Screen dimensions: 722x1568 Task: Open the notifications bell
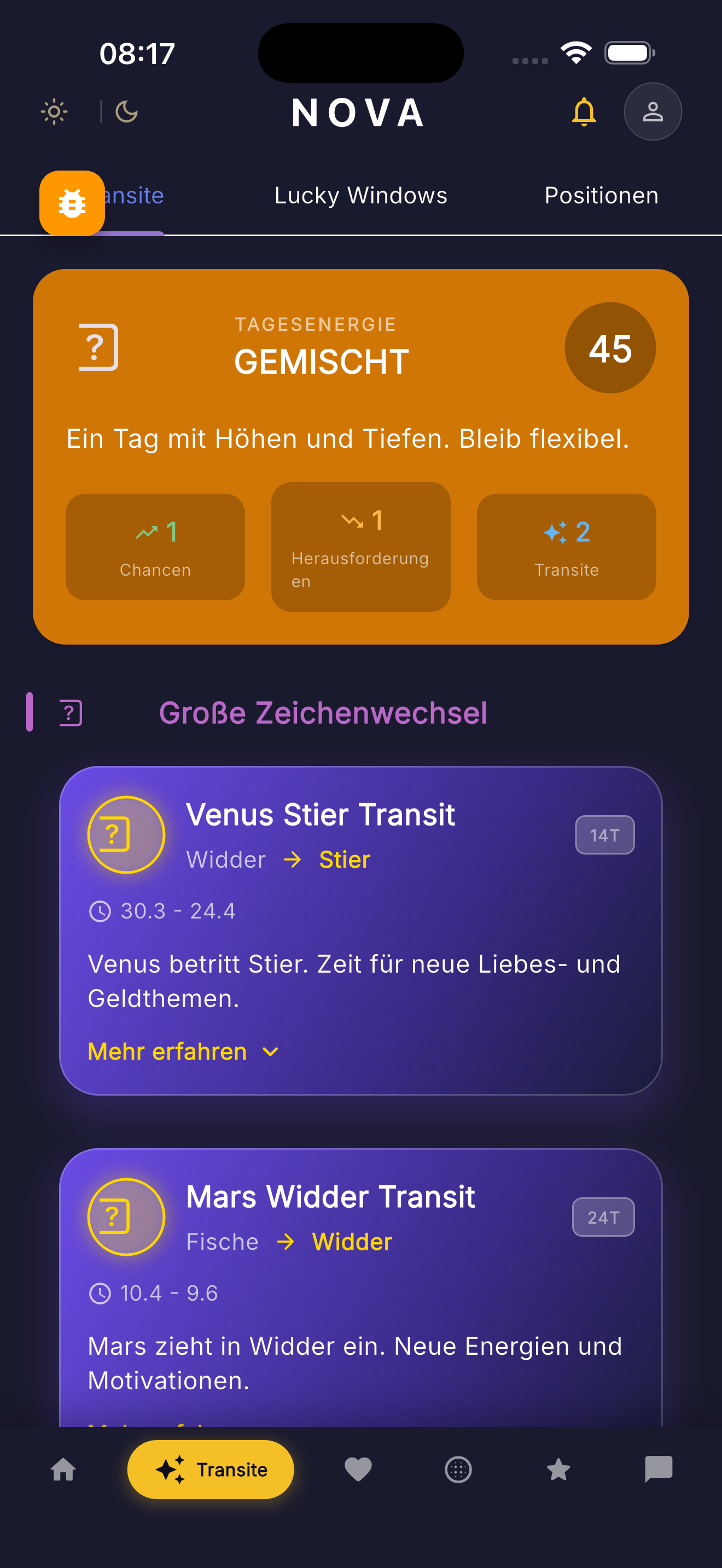(584, 112)
